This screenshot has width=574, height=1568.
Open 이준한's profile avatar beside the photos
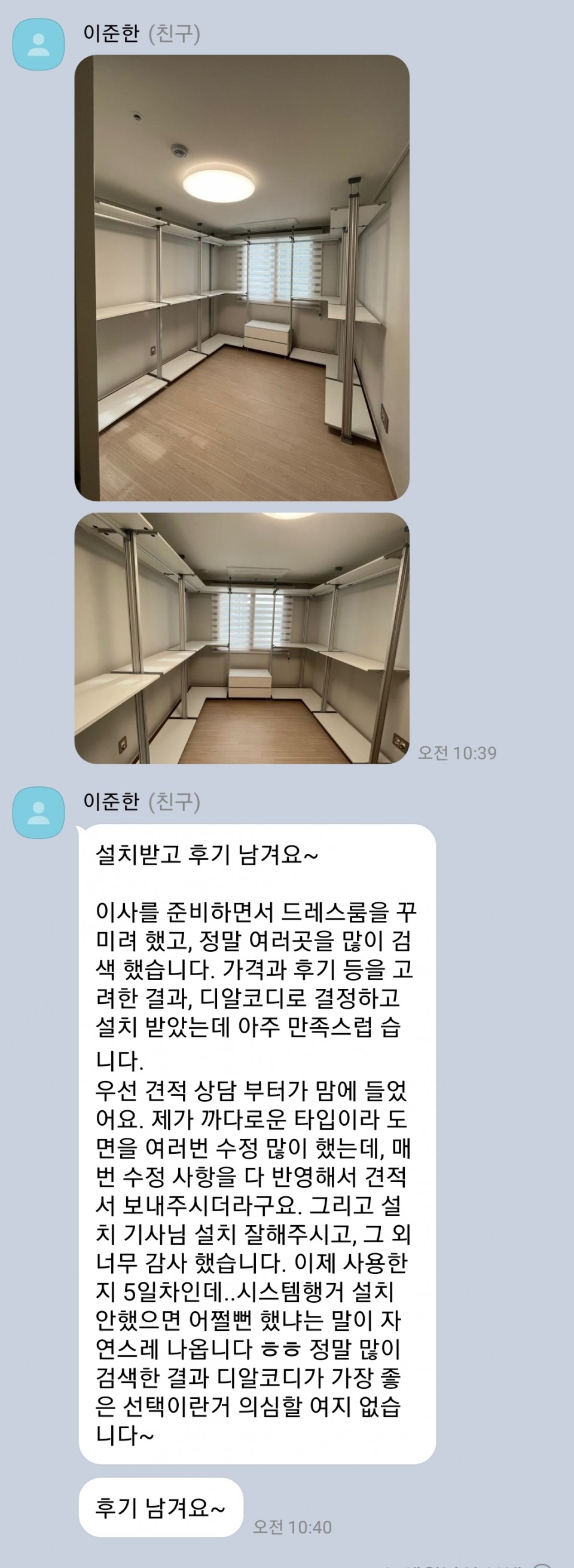39,44
